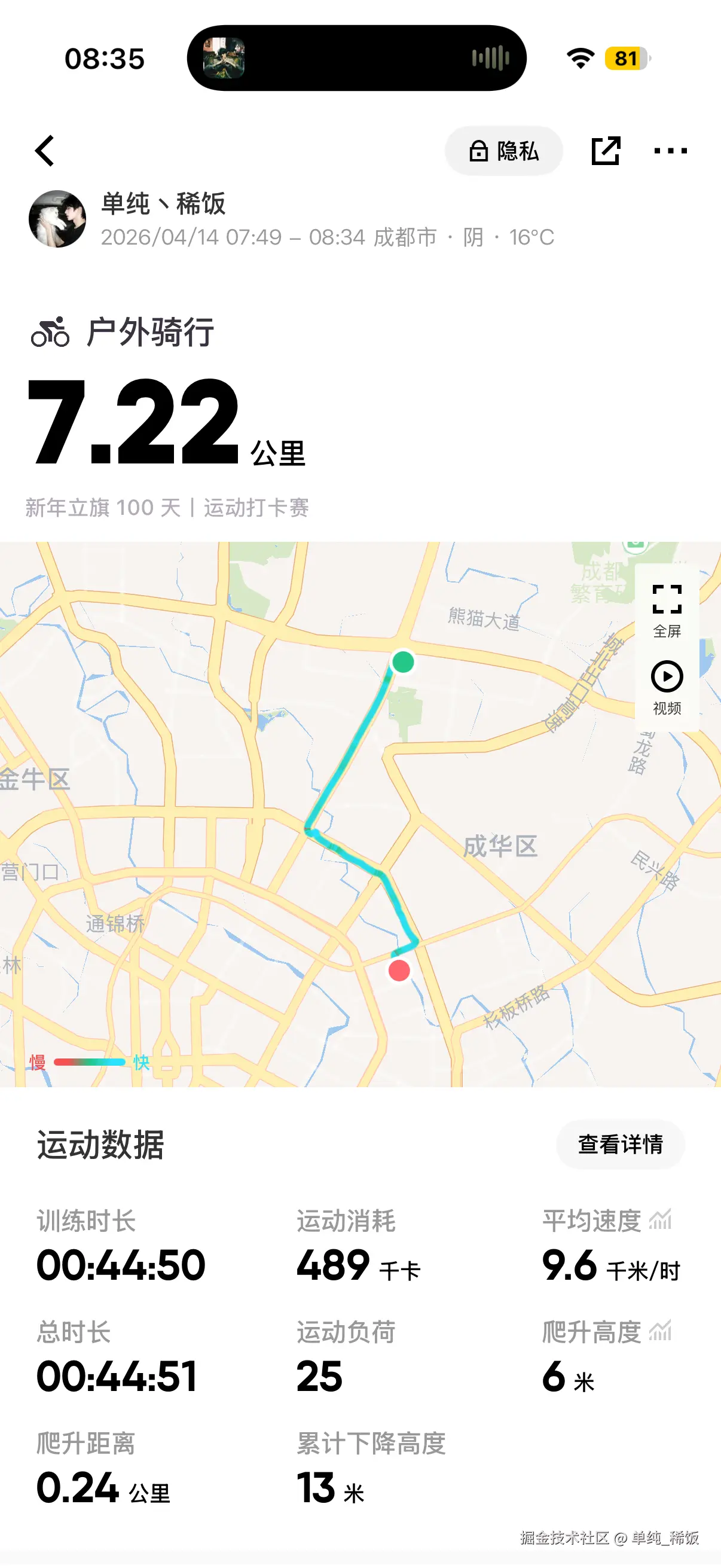The width and height of the screenshot is (721, 1568).
Task: Play the route video with the 视频 button
Action: point(667,677)
